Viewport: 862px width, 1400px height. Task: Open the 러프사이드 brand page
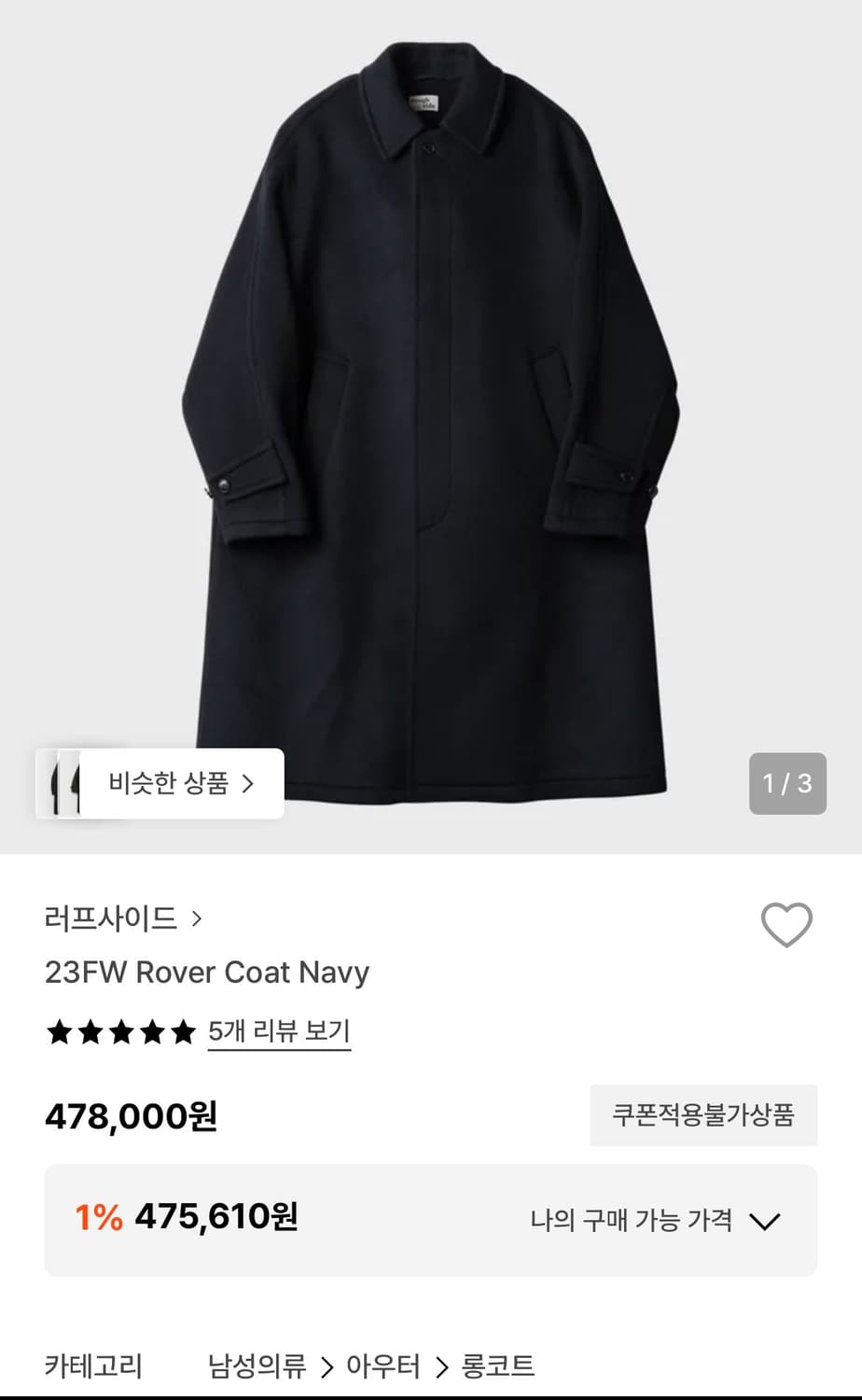tap(112, 918)
